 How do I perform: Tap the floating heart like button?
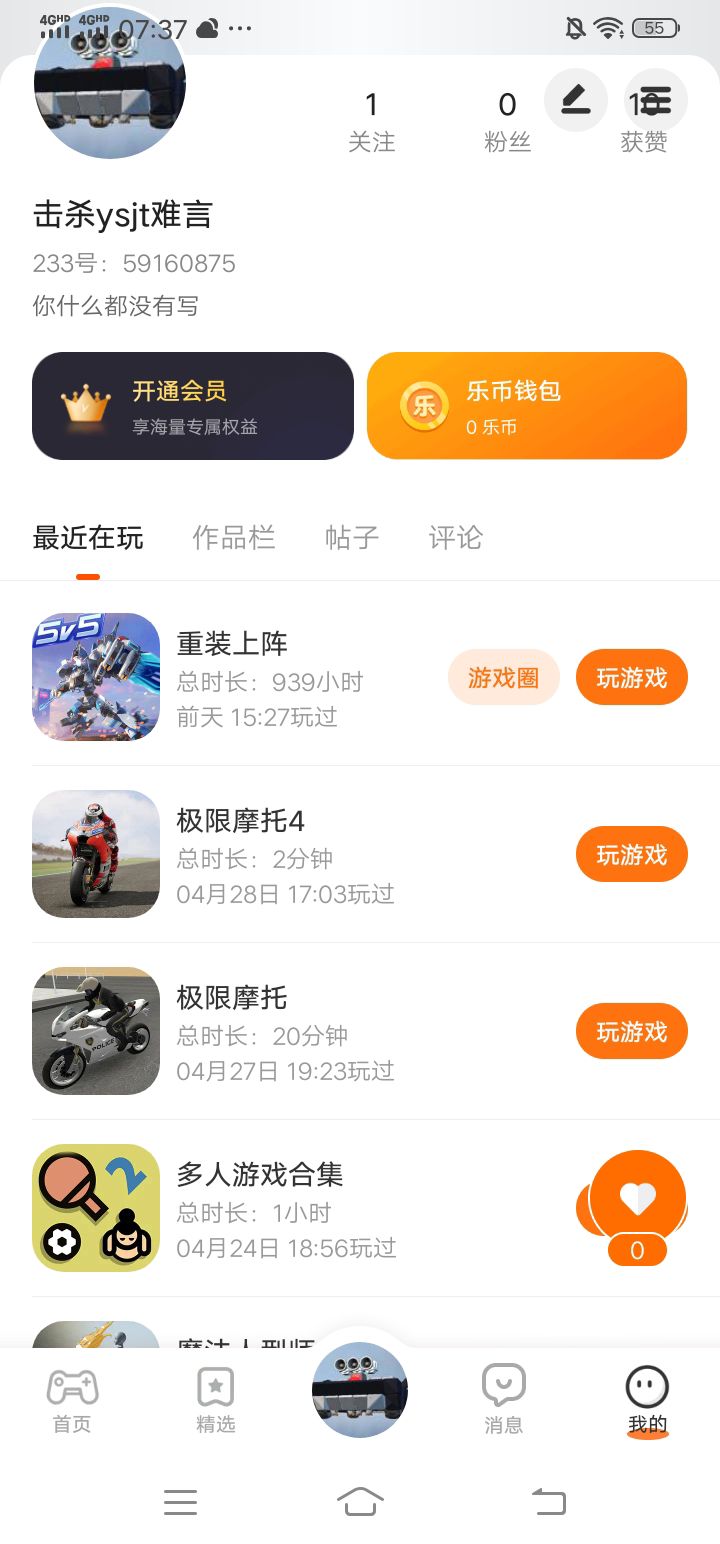click(x=637, y=1199)
